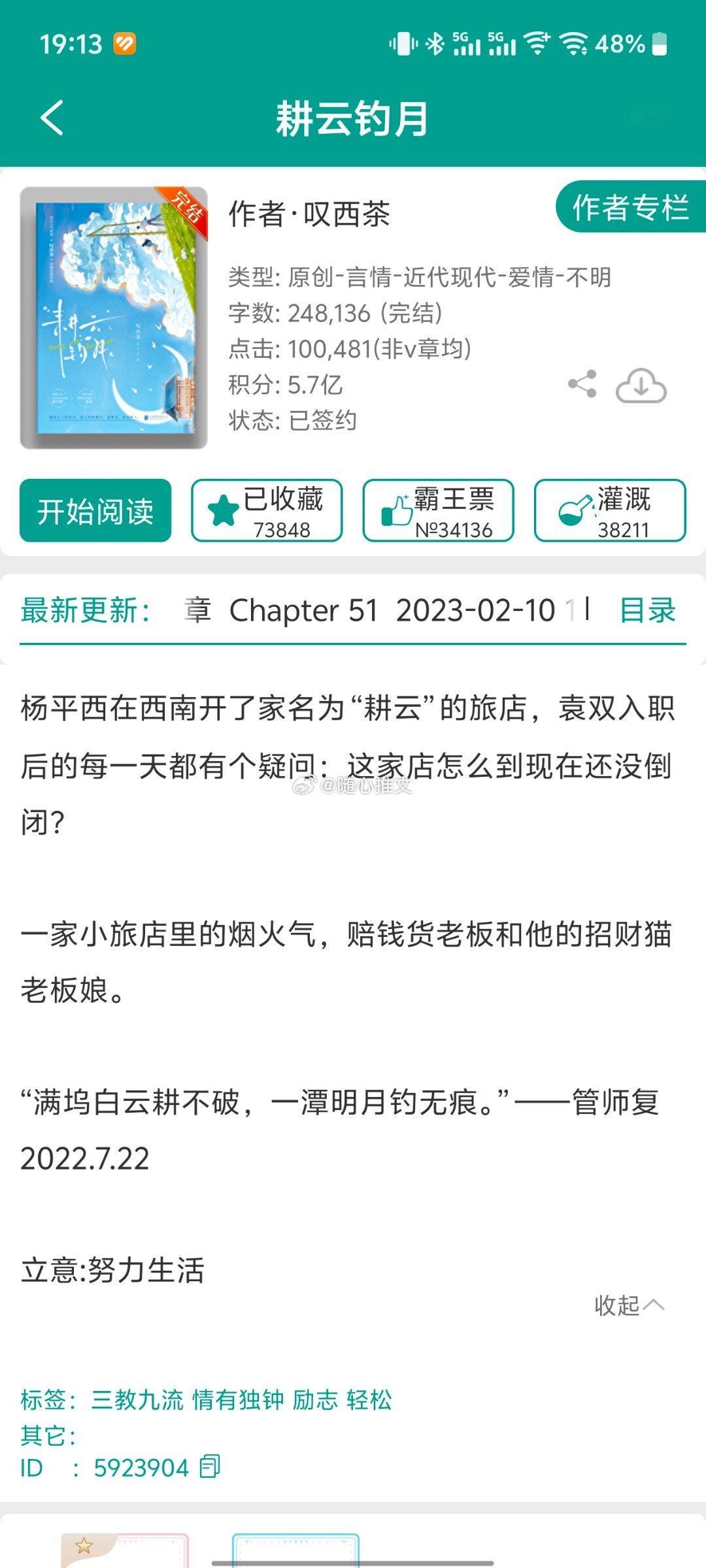
Task: Tap 灌溉 to water the novel
Action: point(609,510)
